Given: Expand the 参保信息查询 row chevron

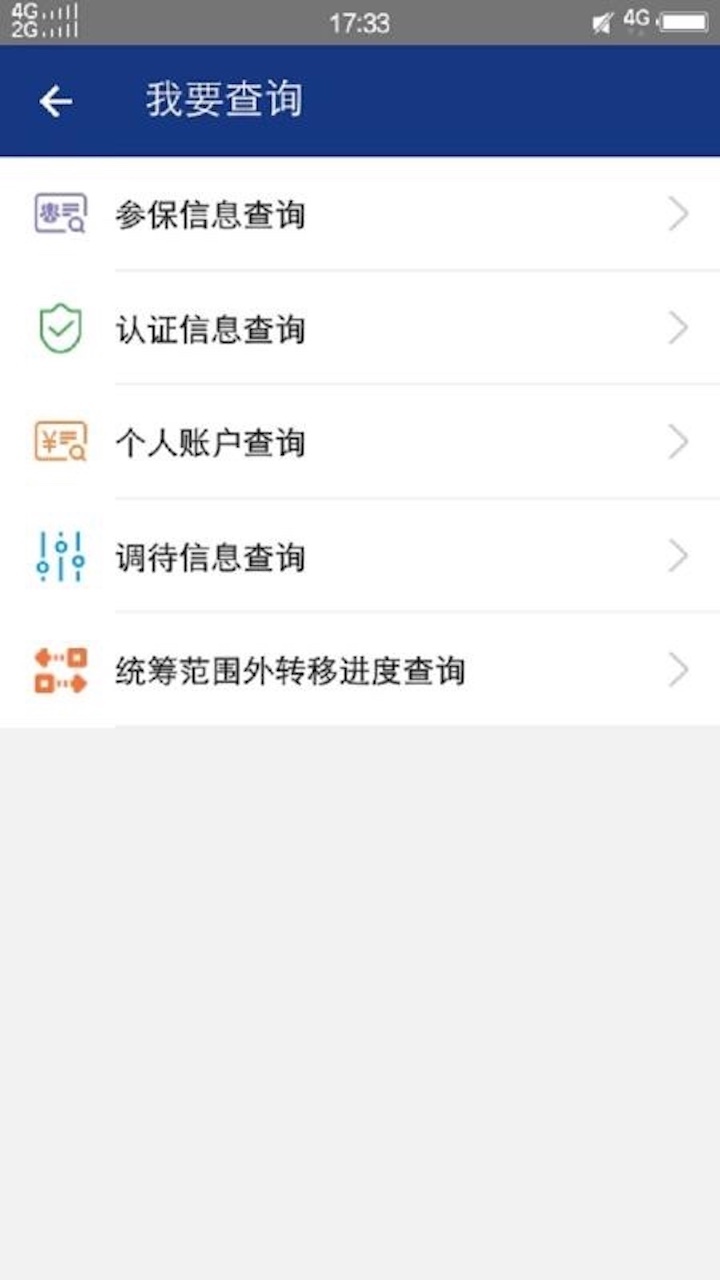Looking at the screenshot, I should click(x=678, y=213).
